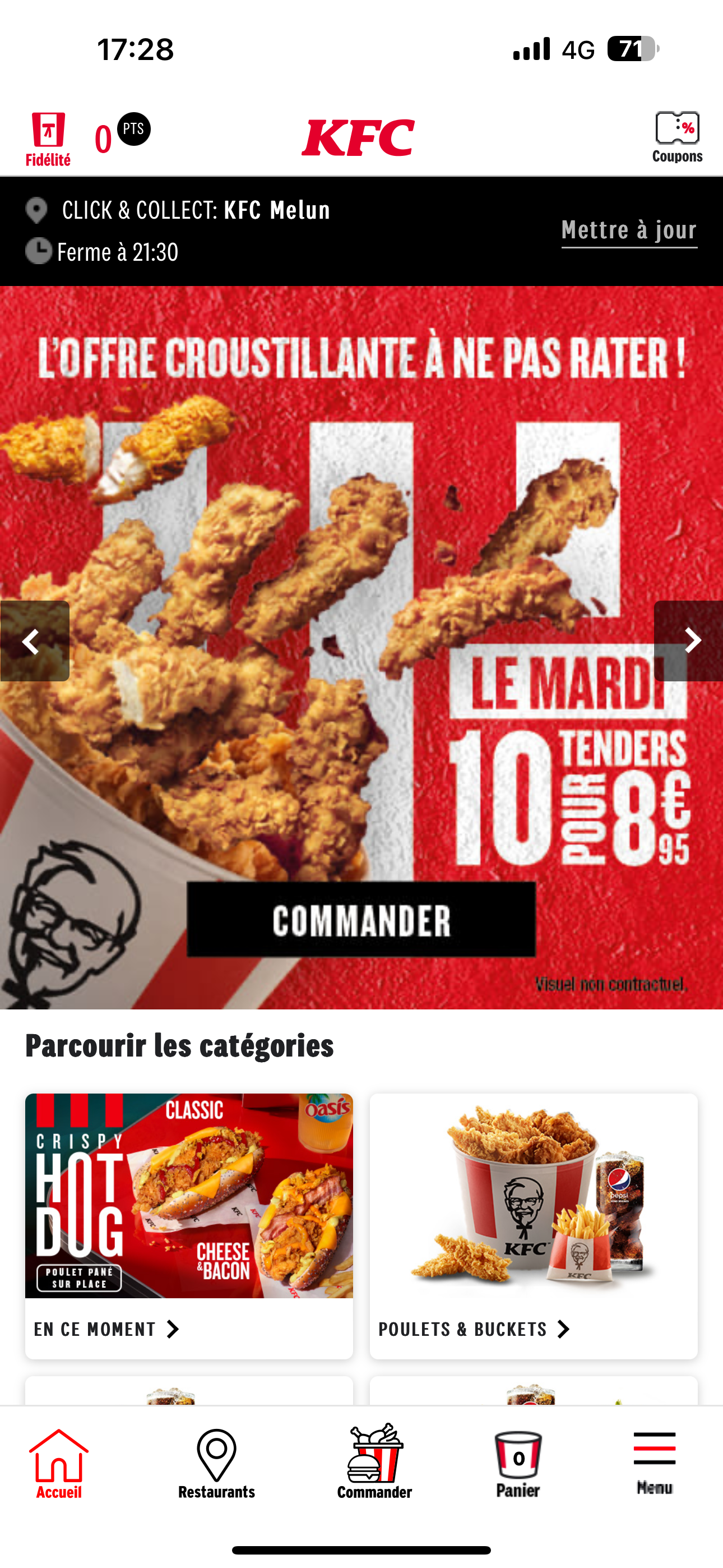Show the previous promo banner

pos(34,640)
